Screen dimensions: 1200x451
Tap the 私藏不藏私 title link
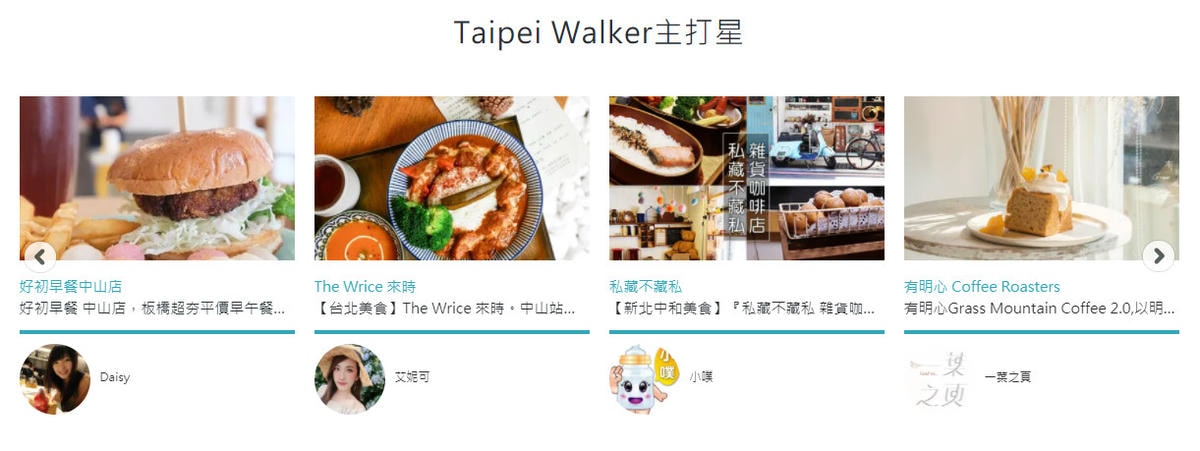click(645, 286)
